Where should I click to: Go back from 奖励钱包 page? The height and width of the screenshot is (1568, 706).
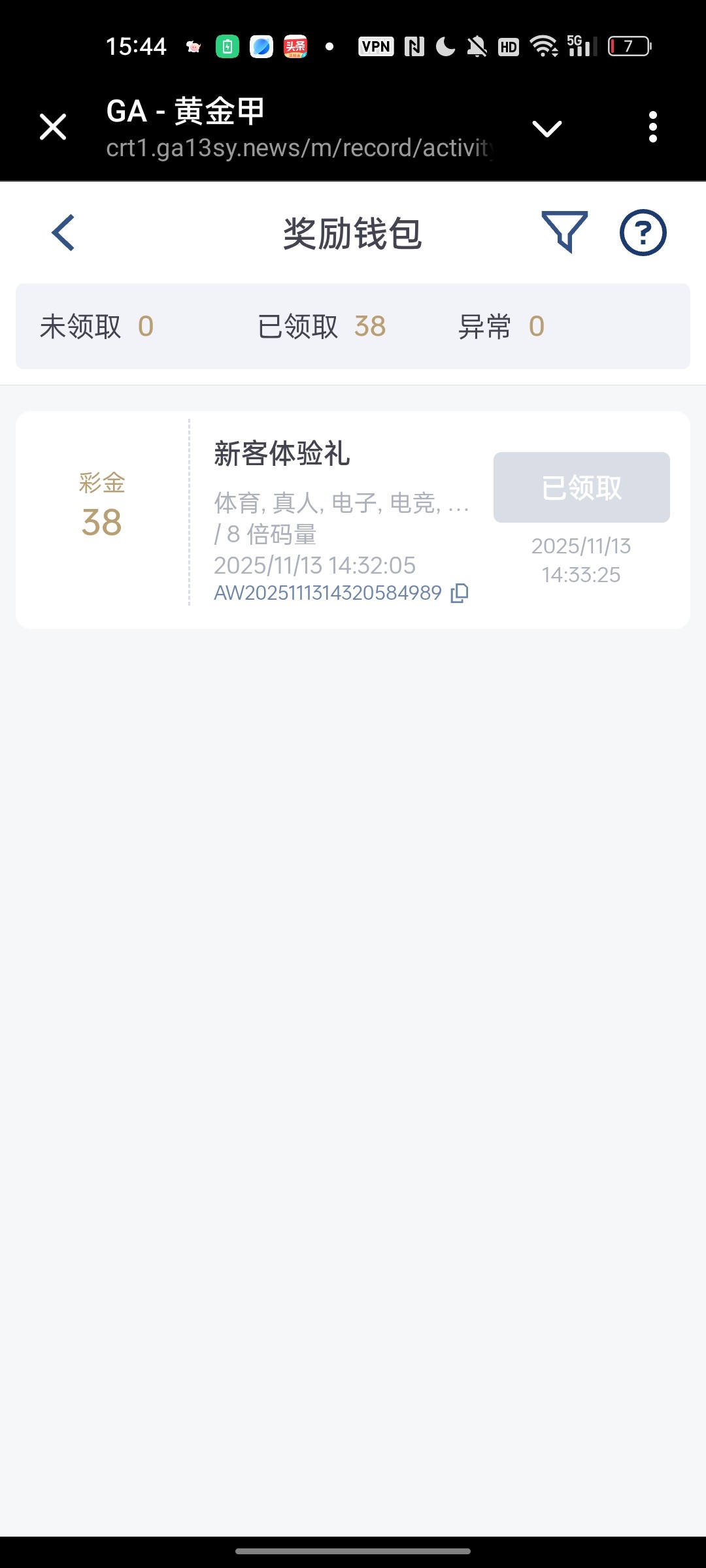(63, 233)
